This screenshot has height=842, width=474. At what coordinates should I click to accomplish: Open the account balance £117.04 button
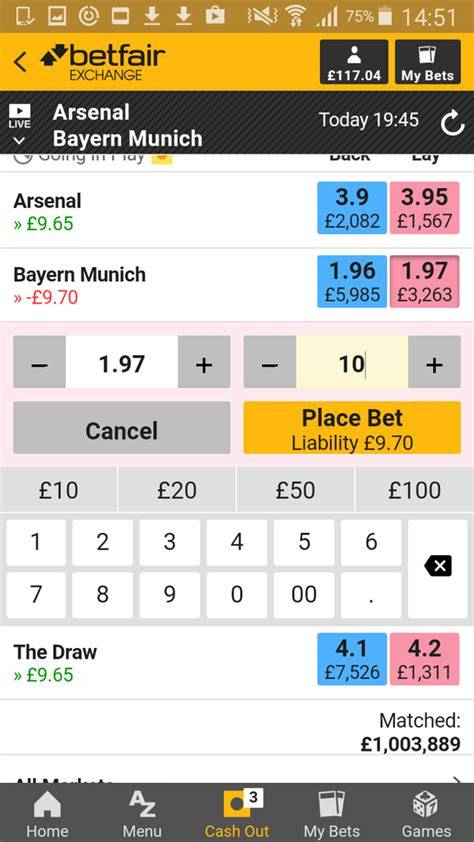coord(354,62)
